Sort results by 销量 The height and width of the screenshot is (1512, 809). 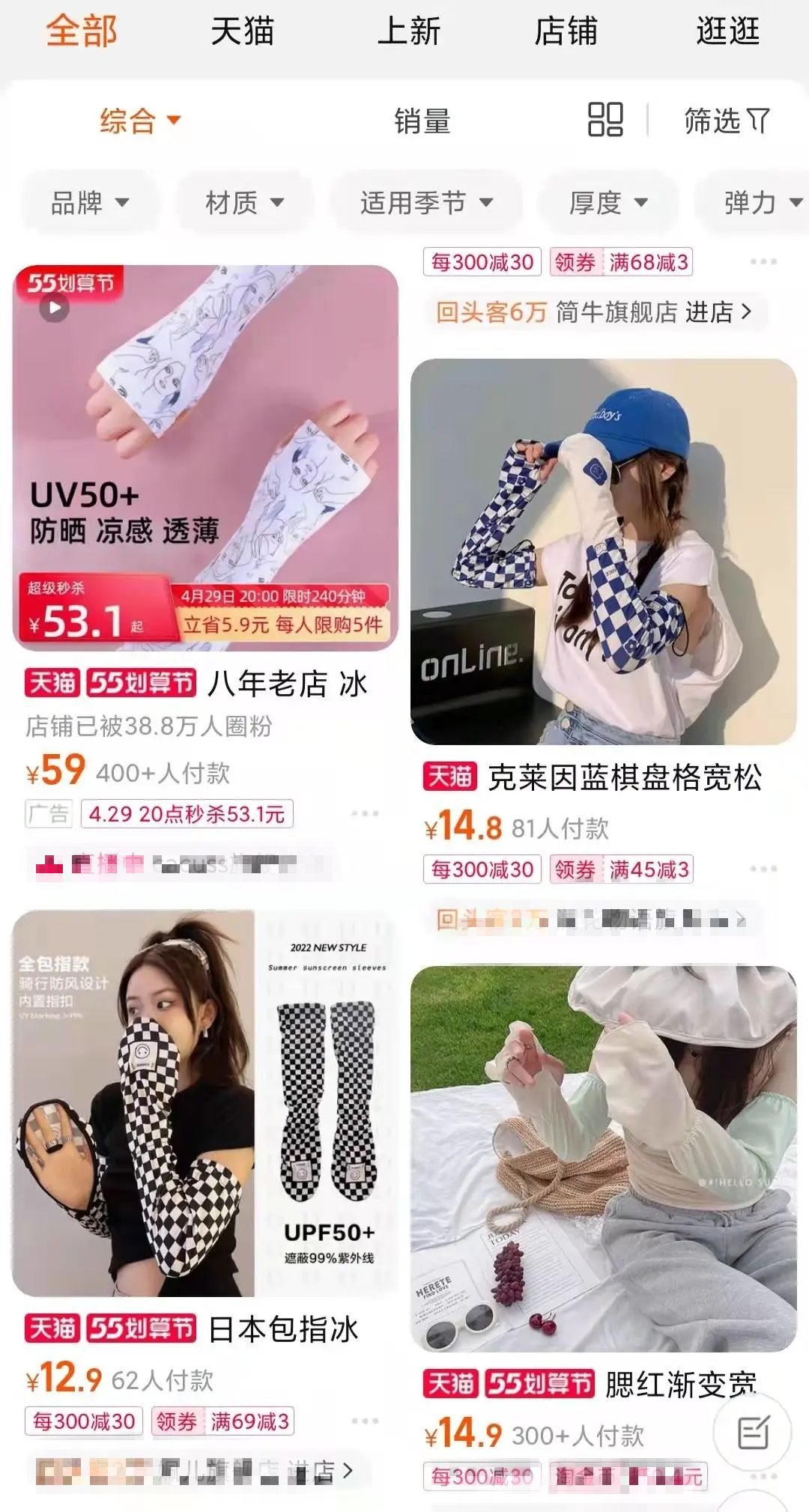pyautogui.click(x=422, y=121)
